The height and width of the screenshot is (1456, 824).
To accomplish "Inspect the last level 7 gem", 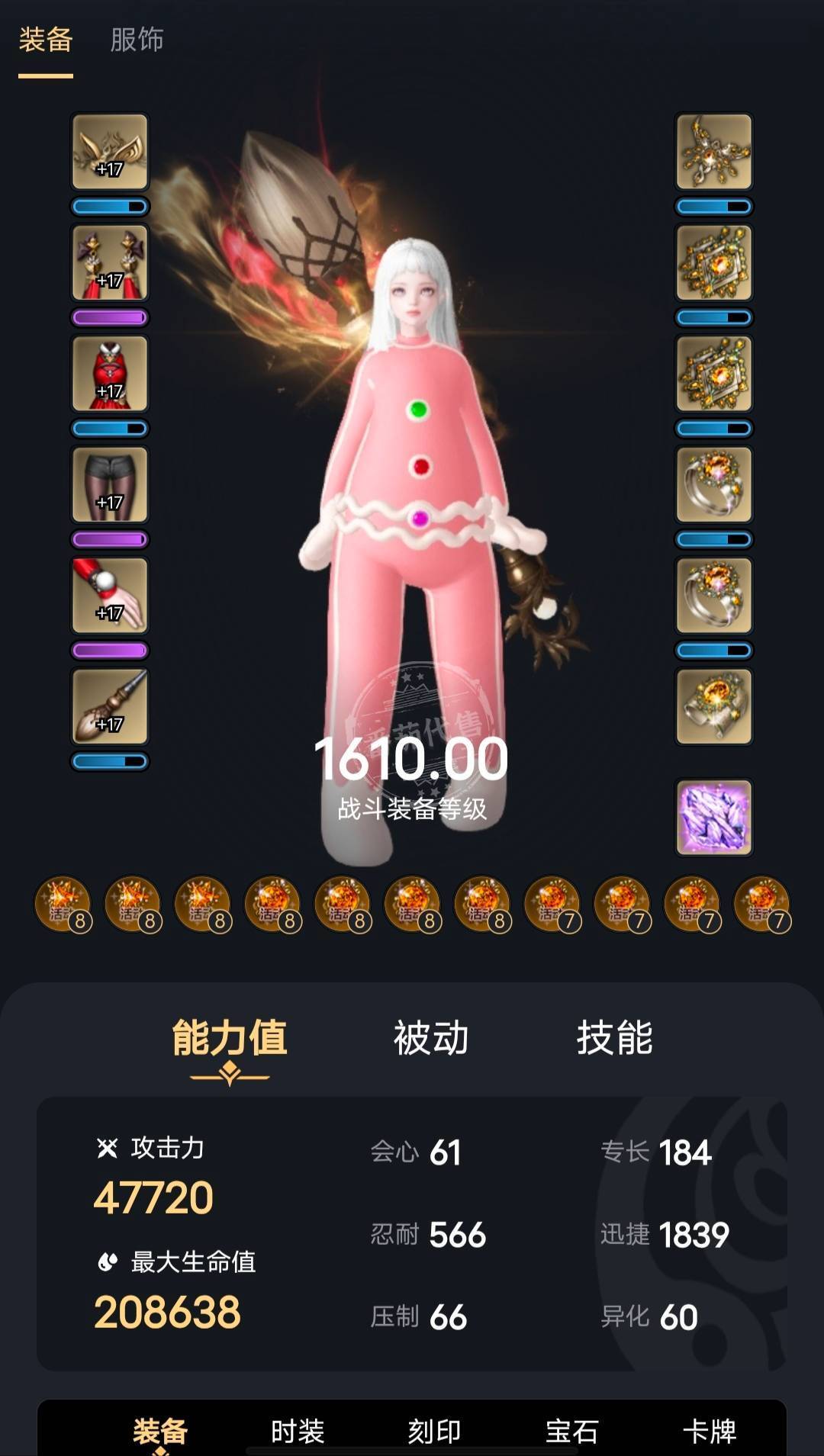I will pyautogui.click(x=762, y=904).
